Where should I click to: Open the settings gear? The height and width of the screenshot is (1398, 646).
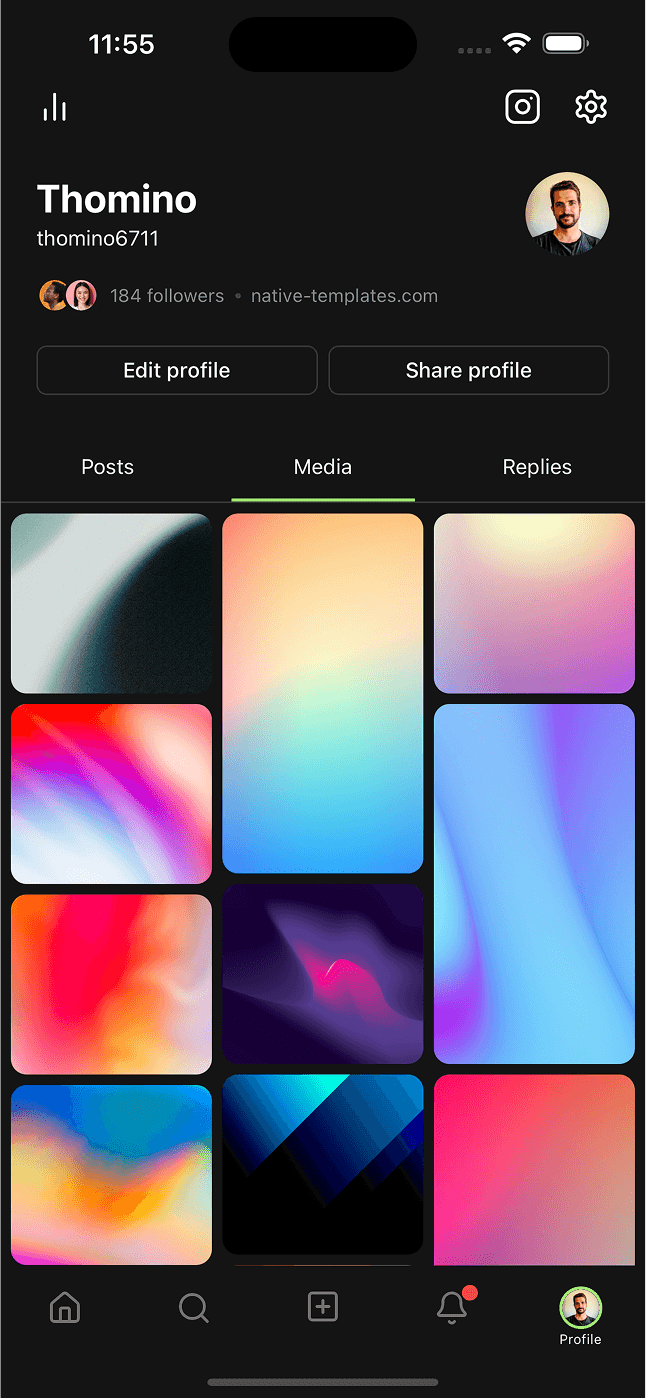(x=591, y=107)
